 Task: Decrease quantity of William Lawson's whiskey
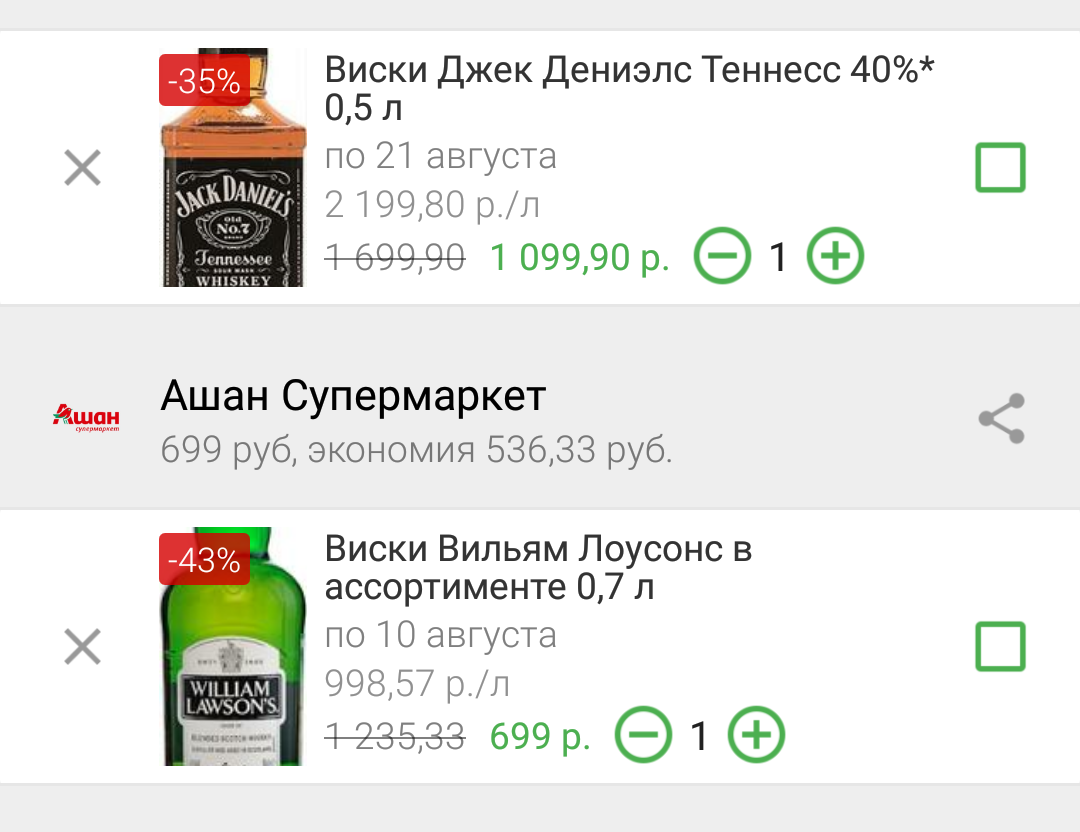pyautogui.click(x=643, y=736)
